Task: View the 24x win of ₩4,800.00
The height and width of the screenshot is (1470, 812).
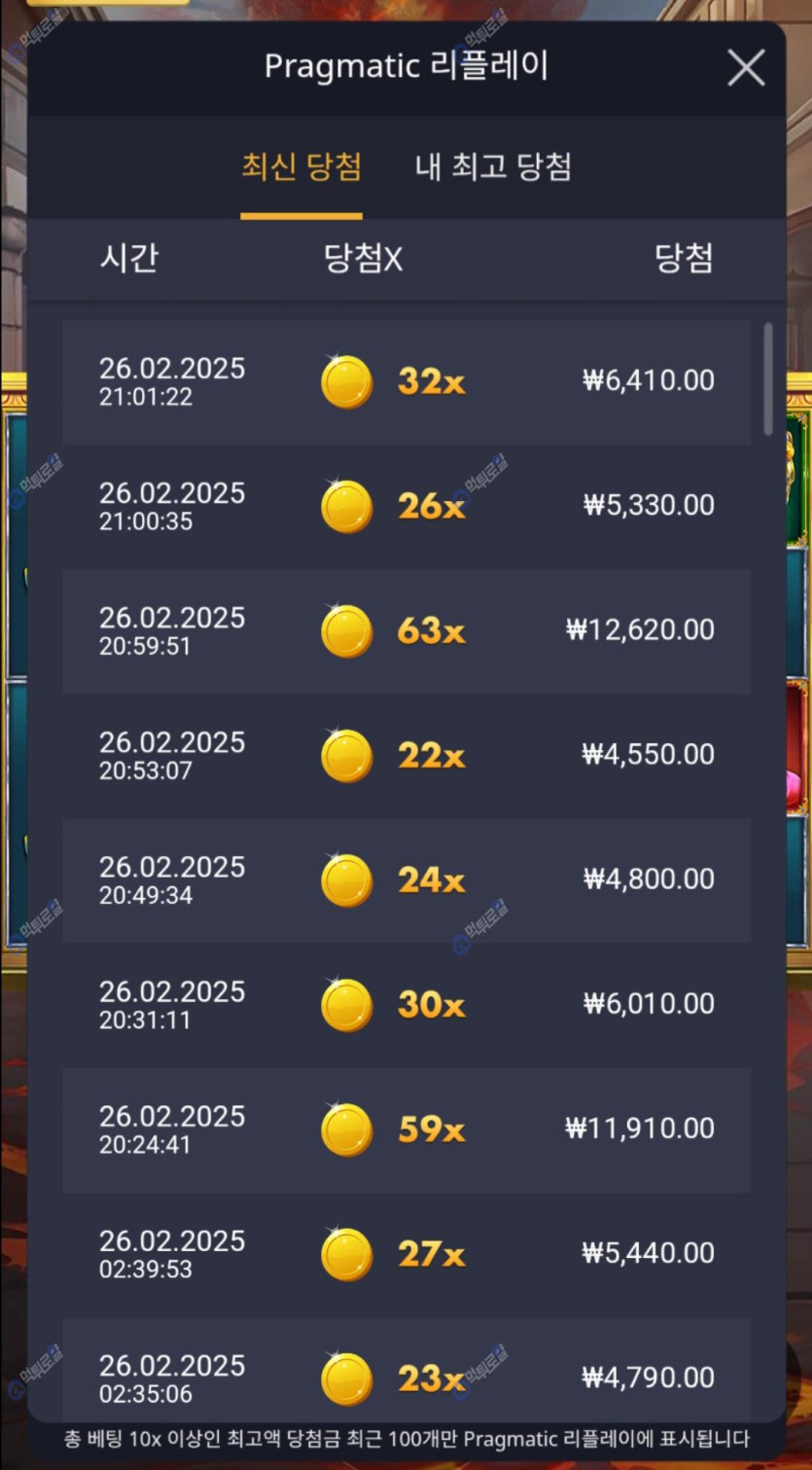Action: pyautogui.click(x=406, y=879)
